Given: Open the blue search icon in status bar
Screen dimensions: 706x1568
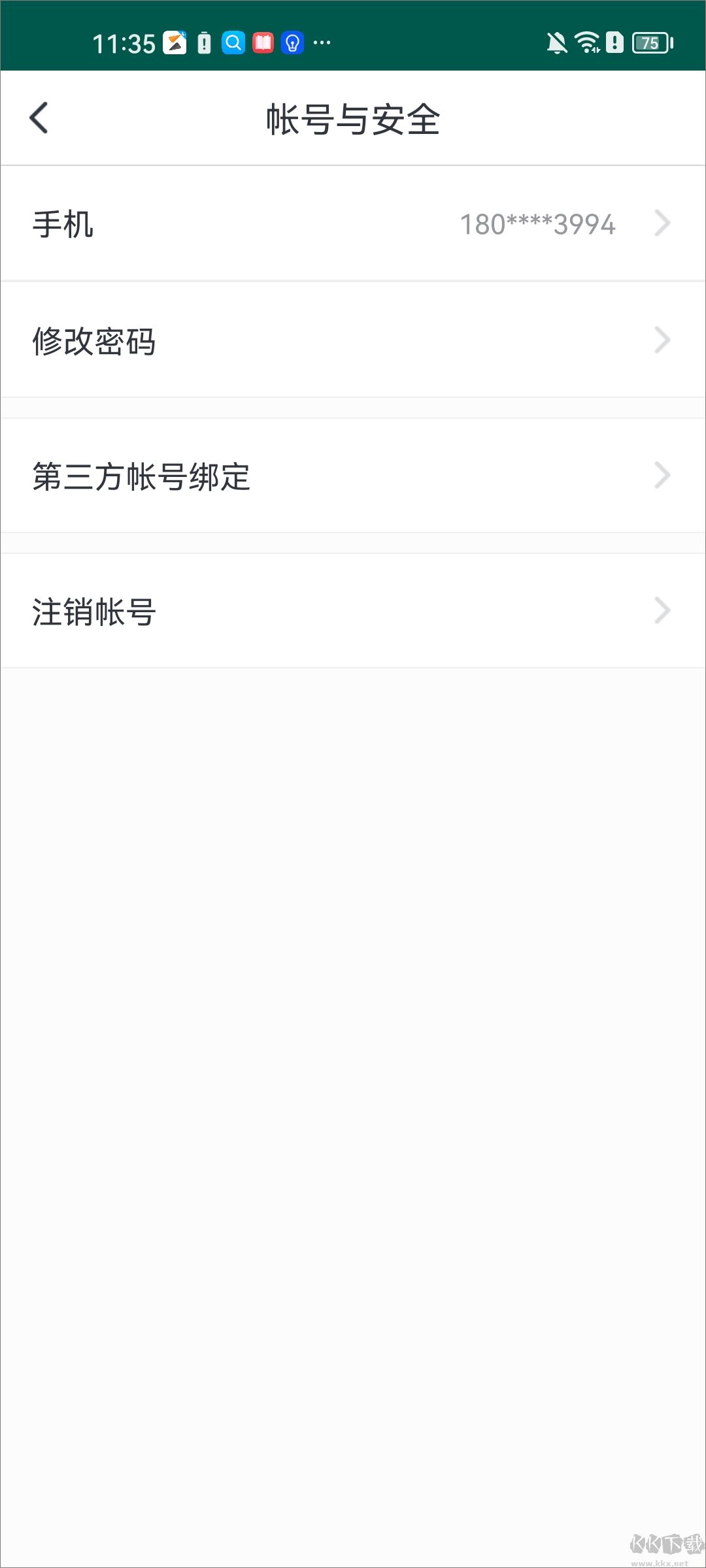Looking at the screenshot, I should tap(233, 43).
